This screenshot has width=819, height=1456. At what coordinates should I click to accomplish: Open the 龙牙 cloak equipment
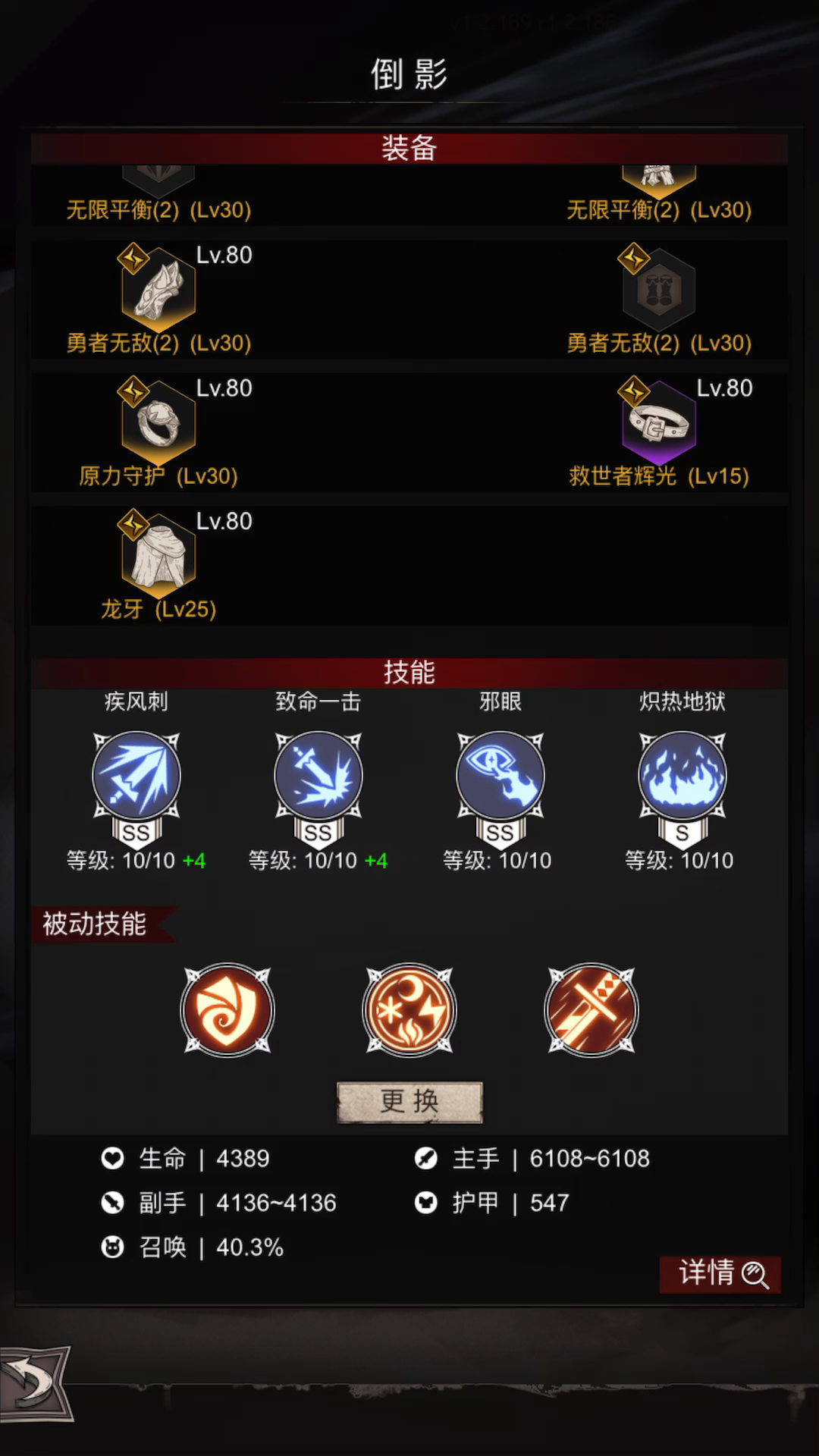click(x=158, y=555)
